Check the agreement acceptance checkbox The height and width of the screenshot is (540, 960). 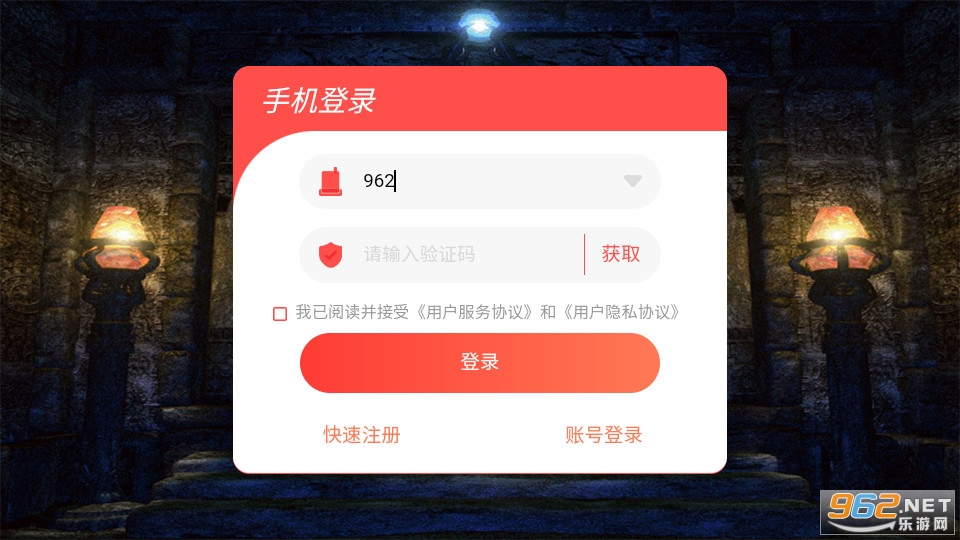[x=280, y=313]
